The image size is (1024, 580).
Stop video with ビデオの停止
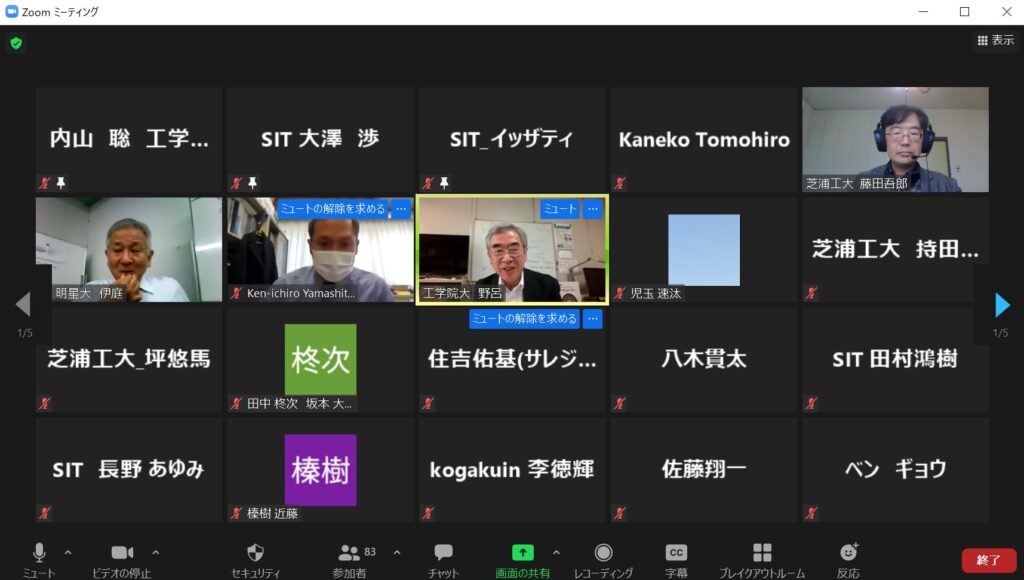(123, 558)
